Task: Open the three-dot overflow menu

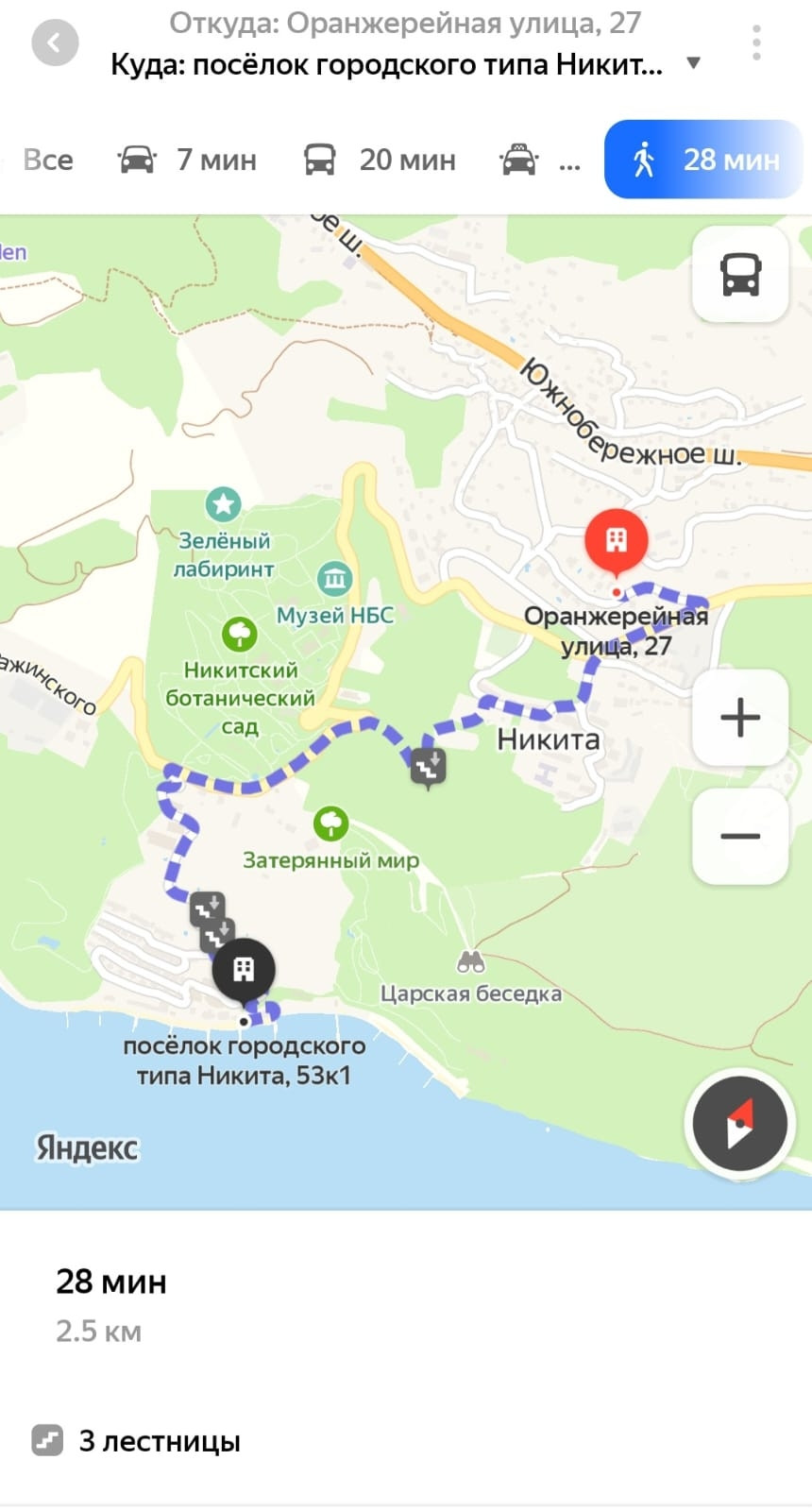Action: pos(755,43)
